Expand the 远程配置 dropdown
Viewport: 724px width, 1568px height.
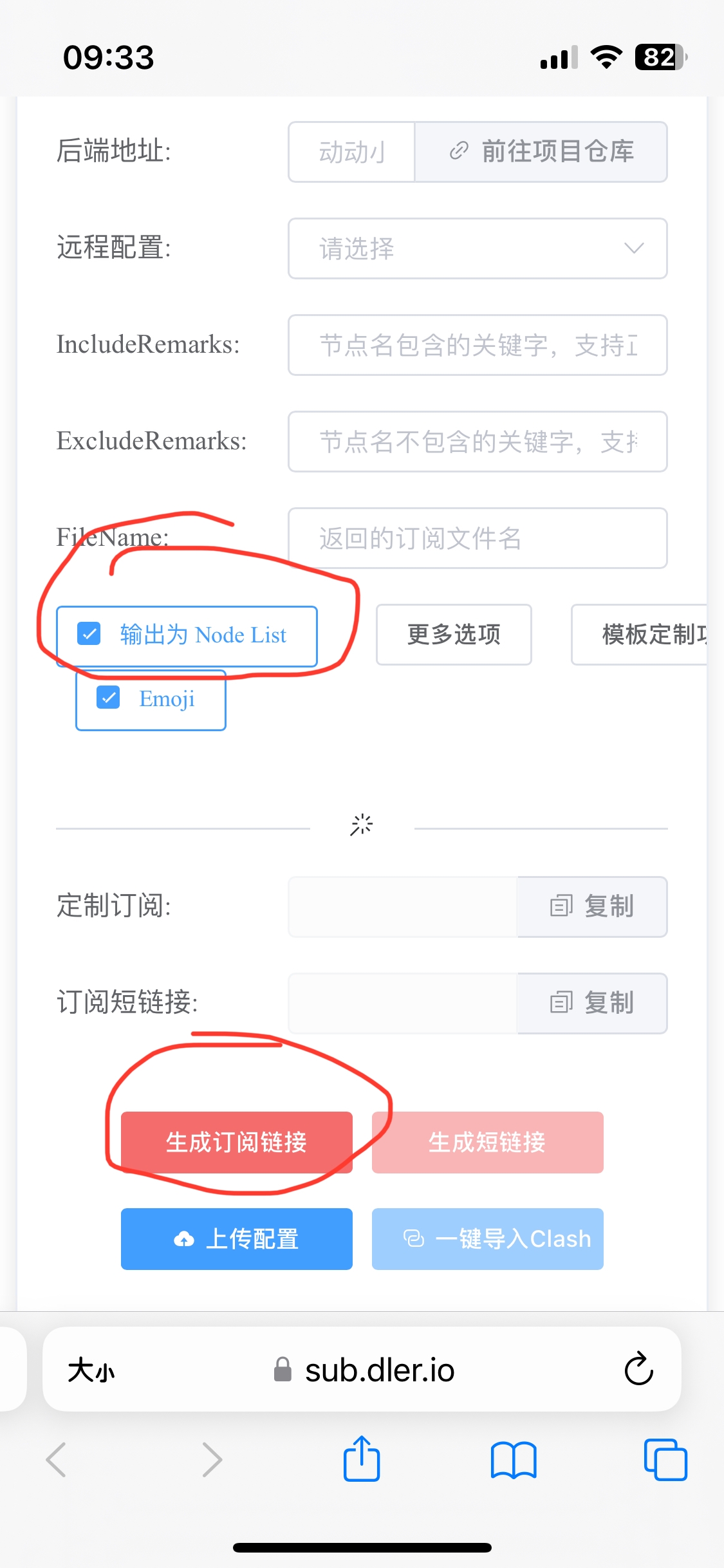[x=477, y=248]
